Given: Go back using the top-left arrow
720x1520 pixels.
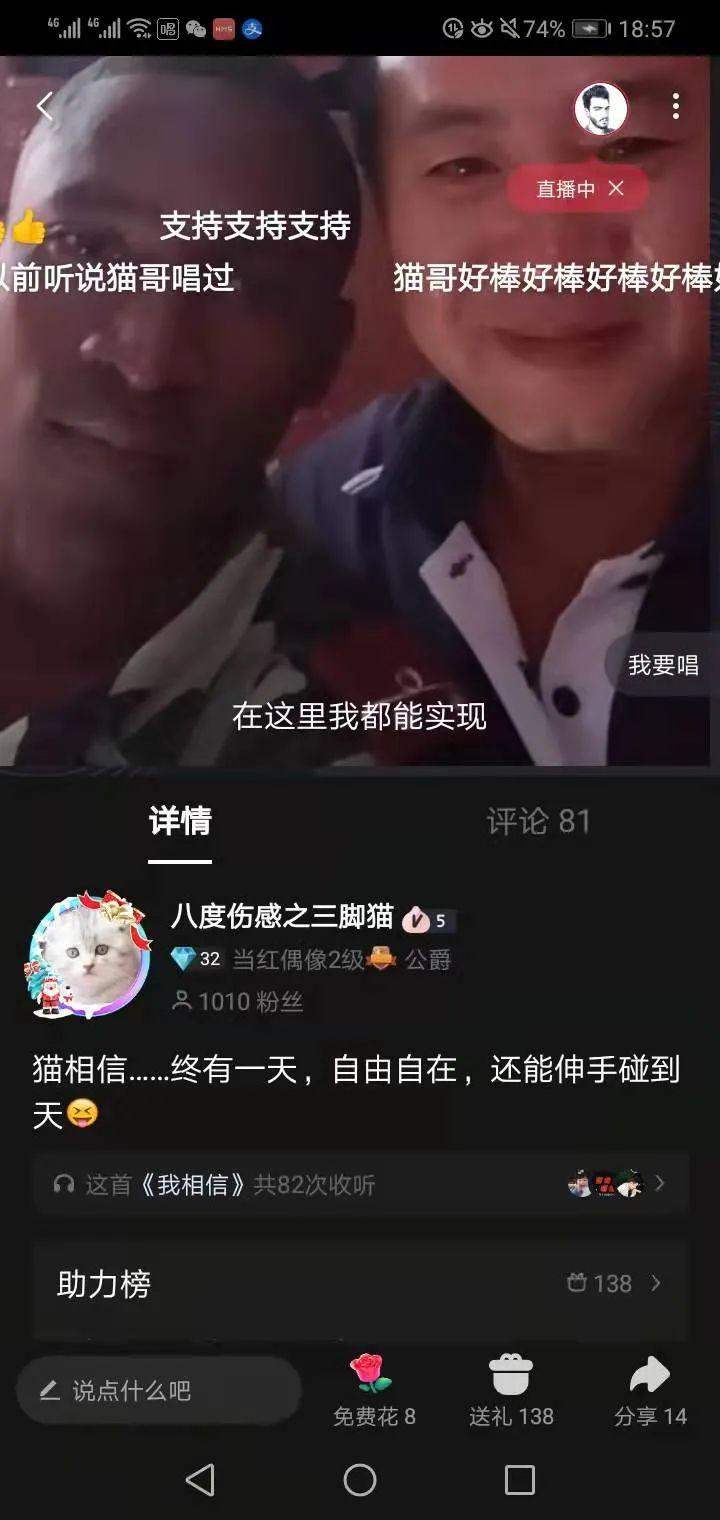Looking at the screenshot, I should pos(44,106).
